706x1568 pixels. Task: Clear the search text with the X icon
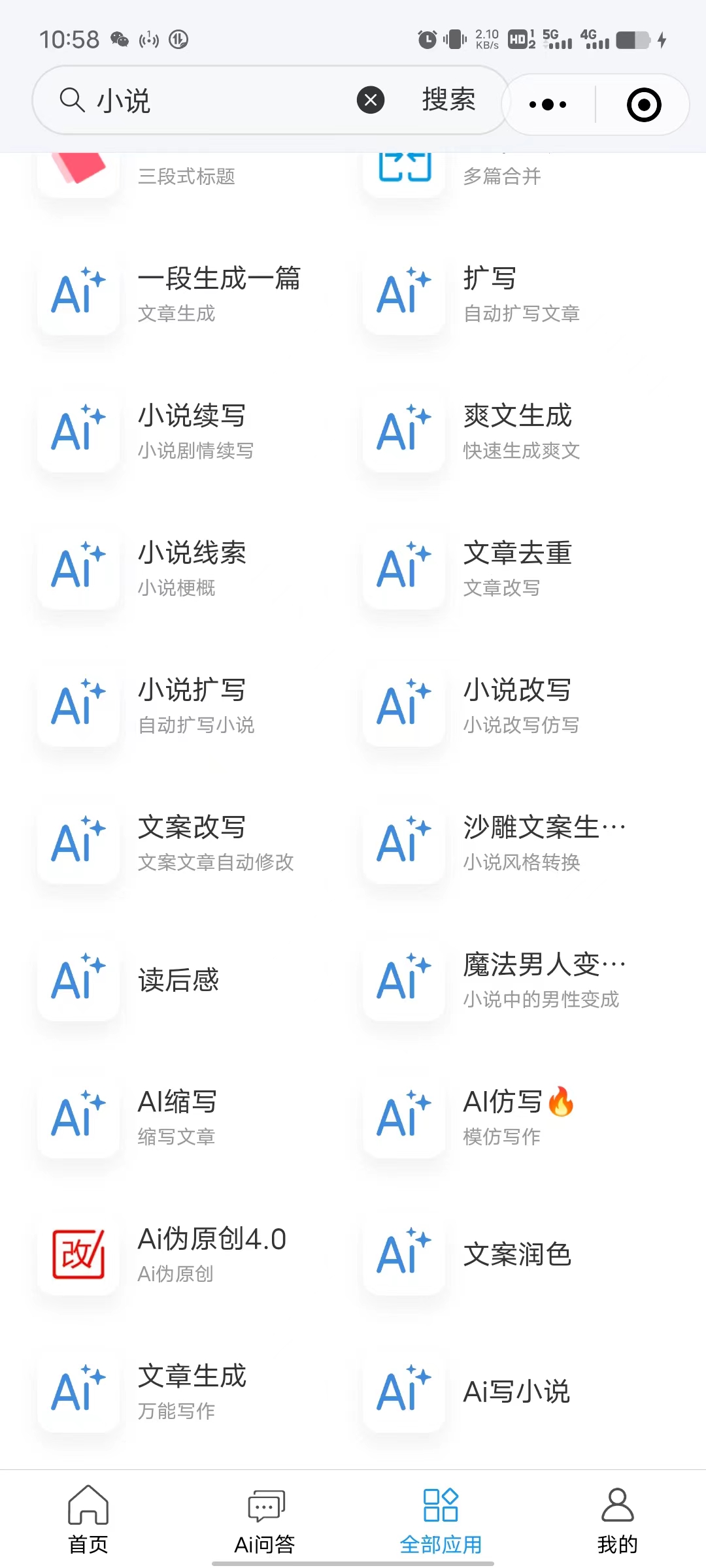pyautogui.click(x=371, y=100)
